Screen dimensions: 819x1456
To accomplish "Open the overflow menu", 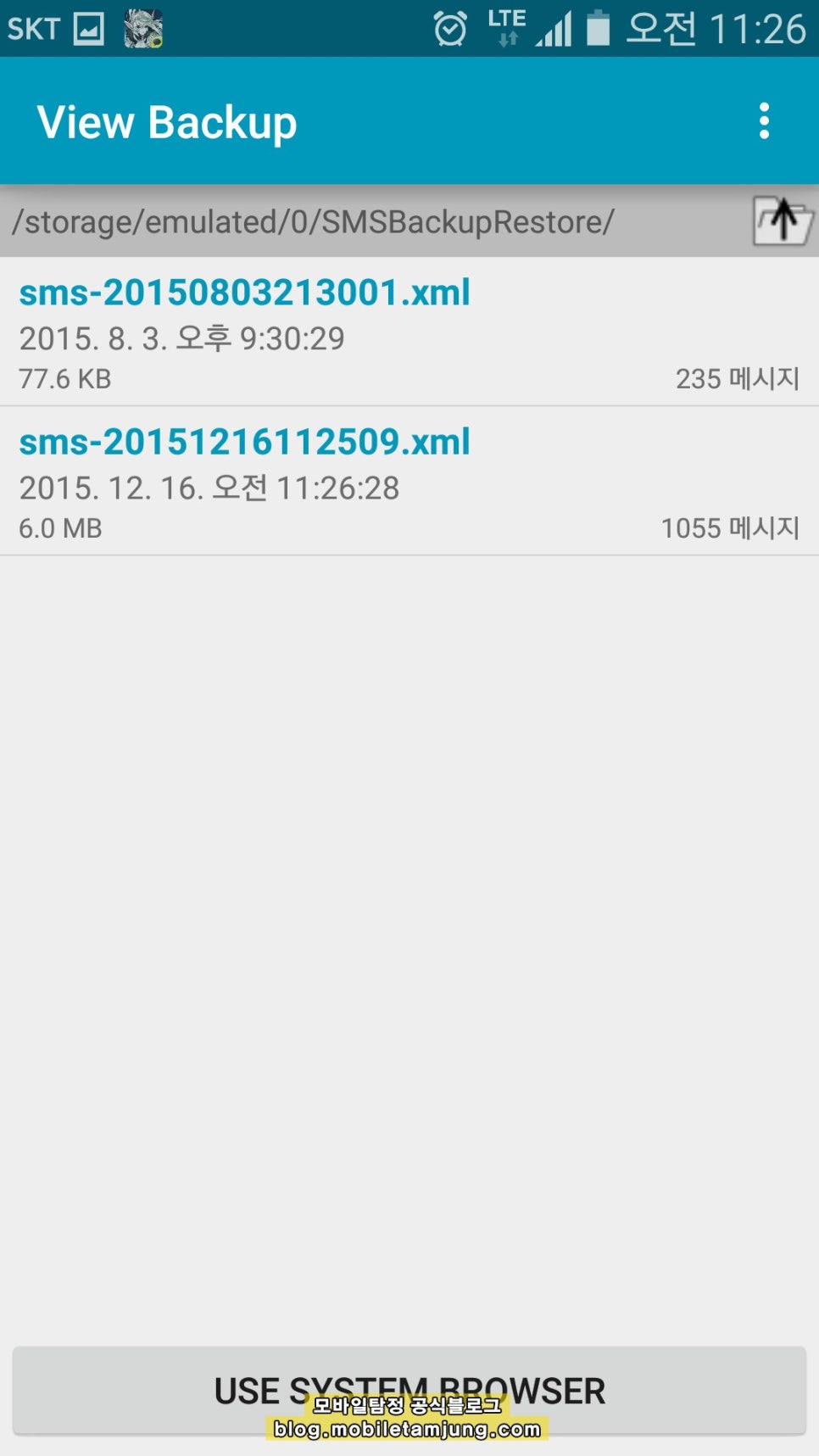I will [764, 121].
